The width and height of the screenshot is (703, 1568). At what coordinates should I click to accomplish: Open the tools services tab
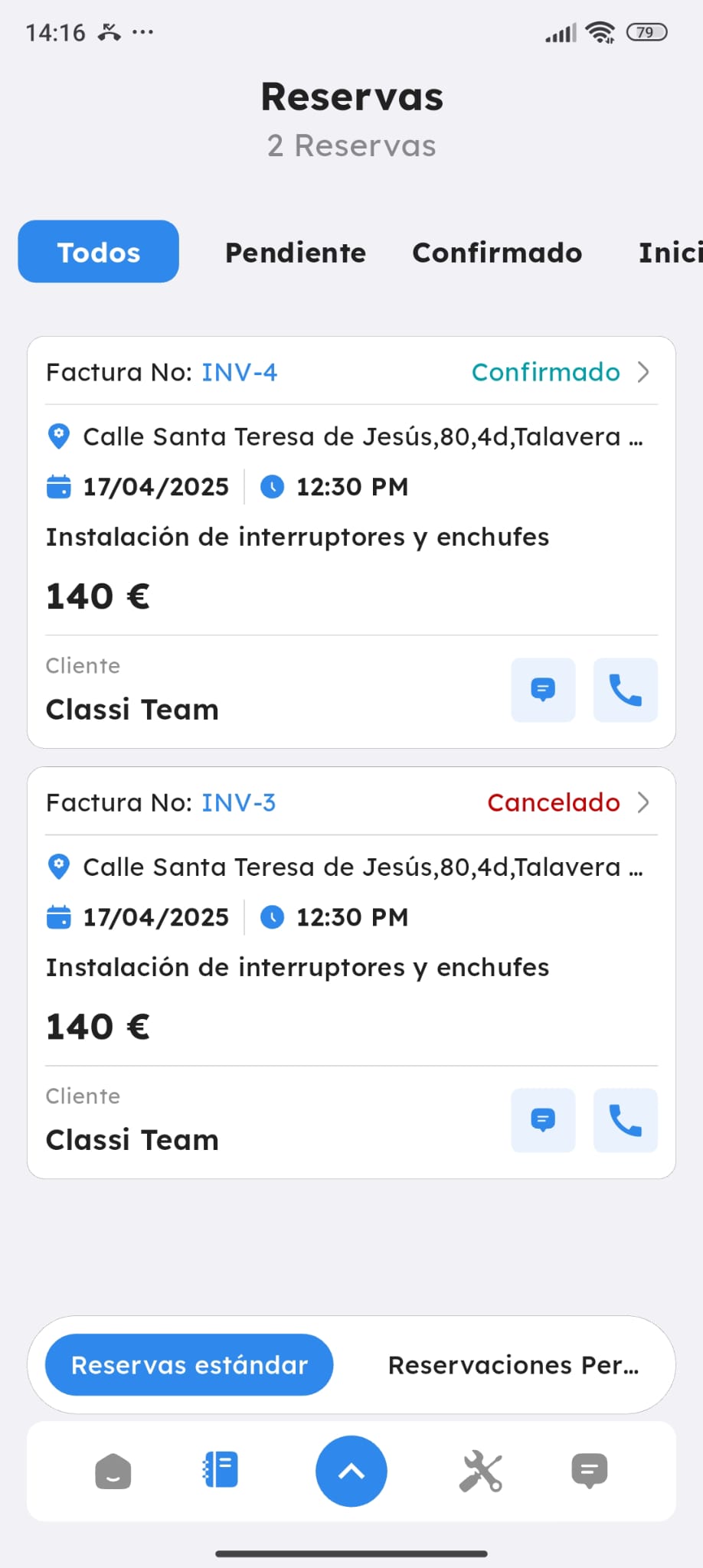(x=481, y=1472)
